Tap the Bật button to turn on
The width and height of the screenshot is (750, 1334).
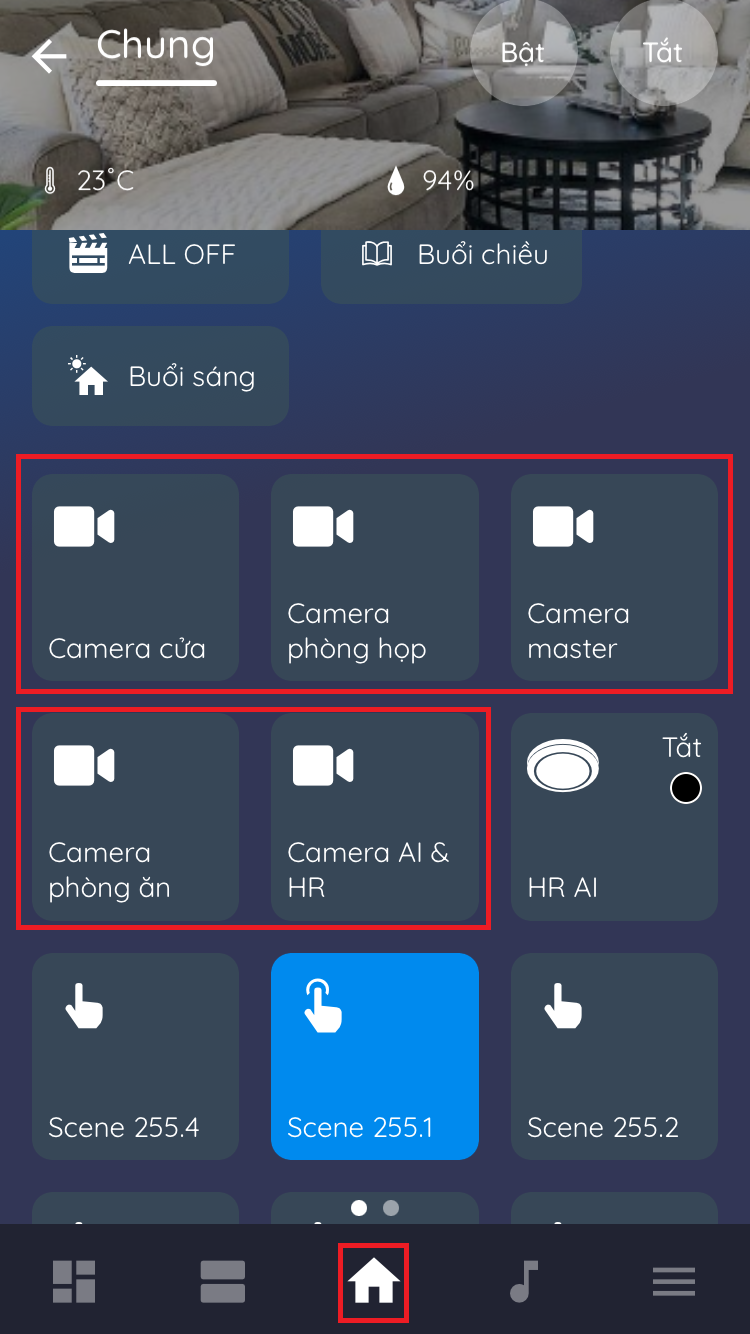(523, 53)
